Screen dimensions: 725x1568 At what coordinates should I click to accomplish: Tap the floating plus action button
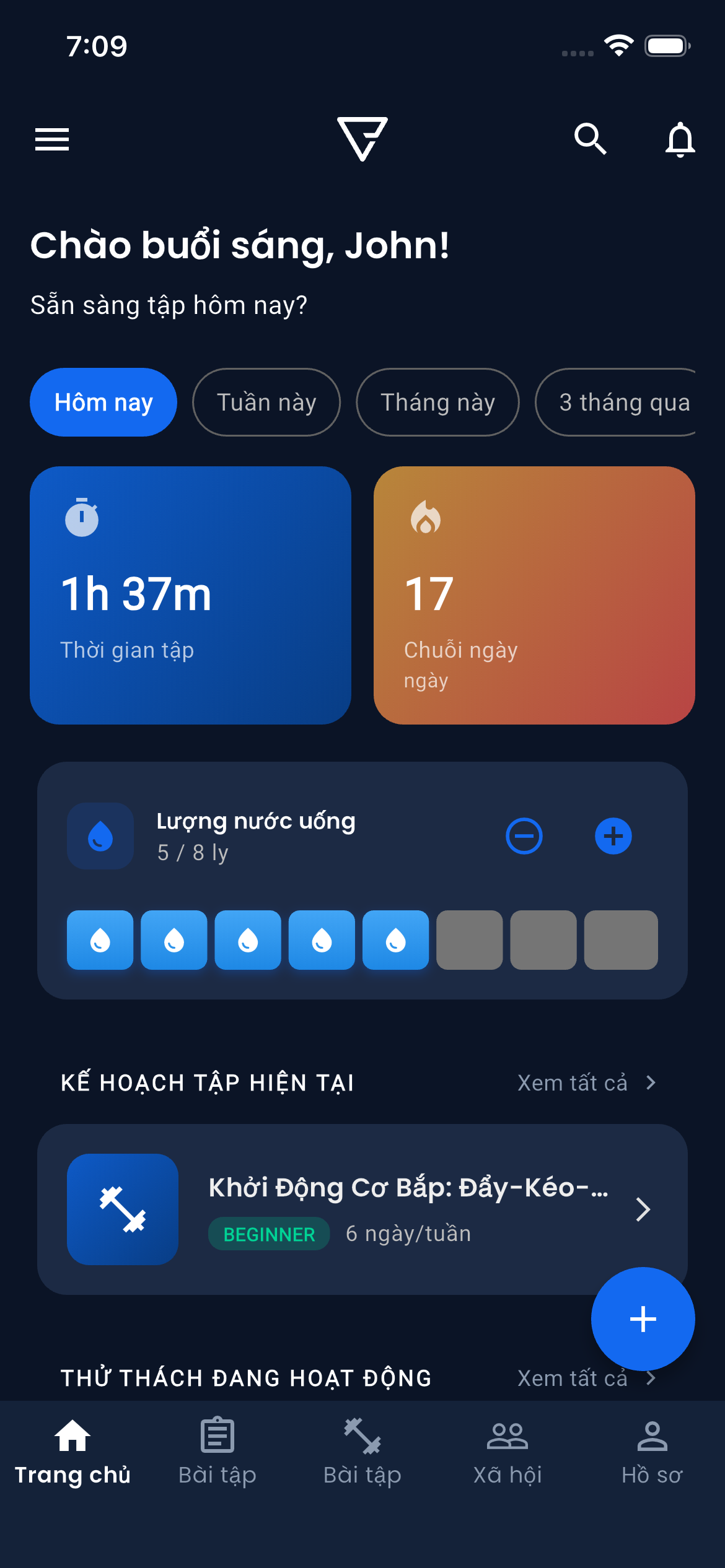643,1320
